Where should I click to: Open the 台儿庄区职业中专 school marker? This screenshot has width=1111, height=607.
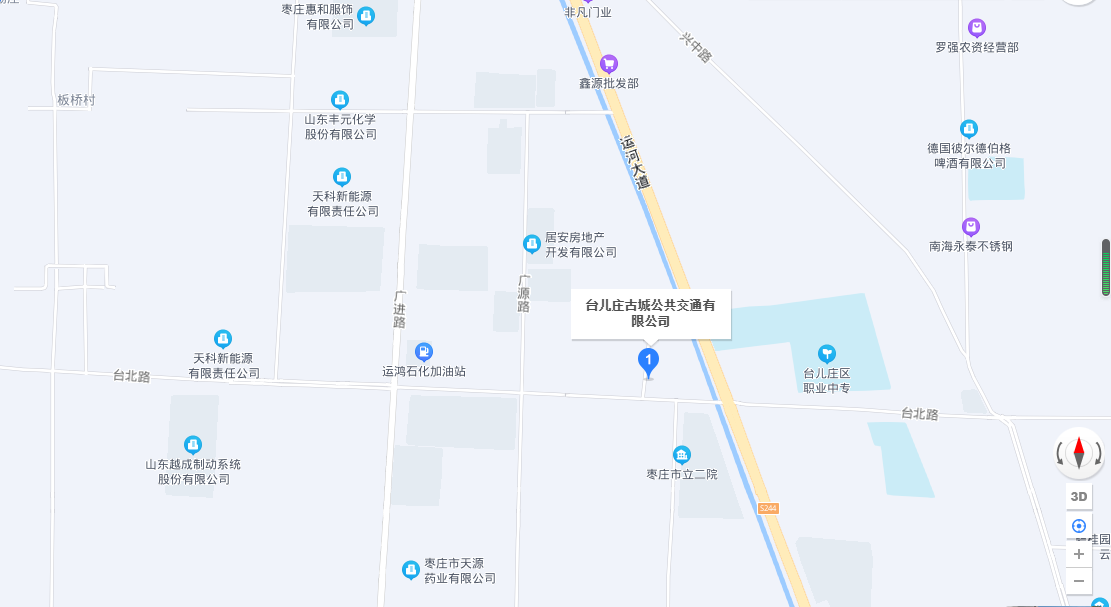(x=826, y=353)
